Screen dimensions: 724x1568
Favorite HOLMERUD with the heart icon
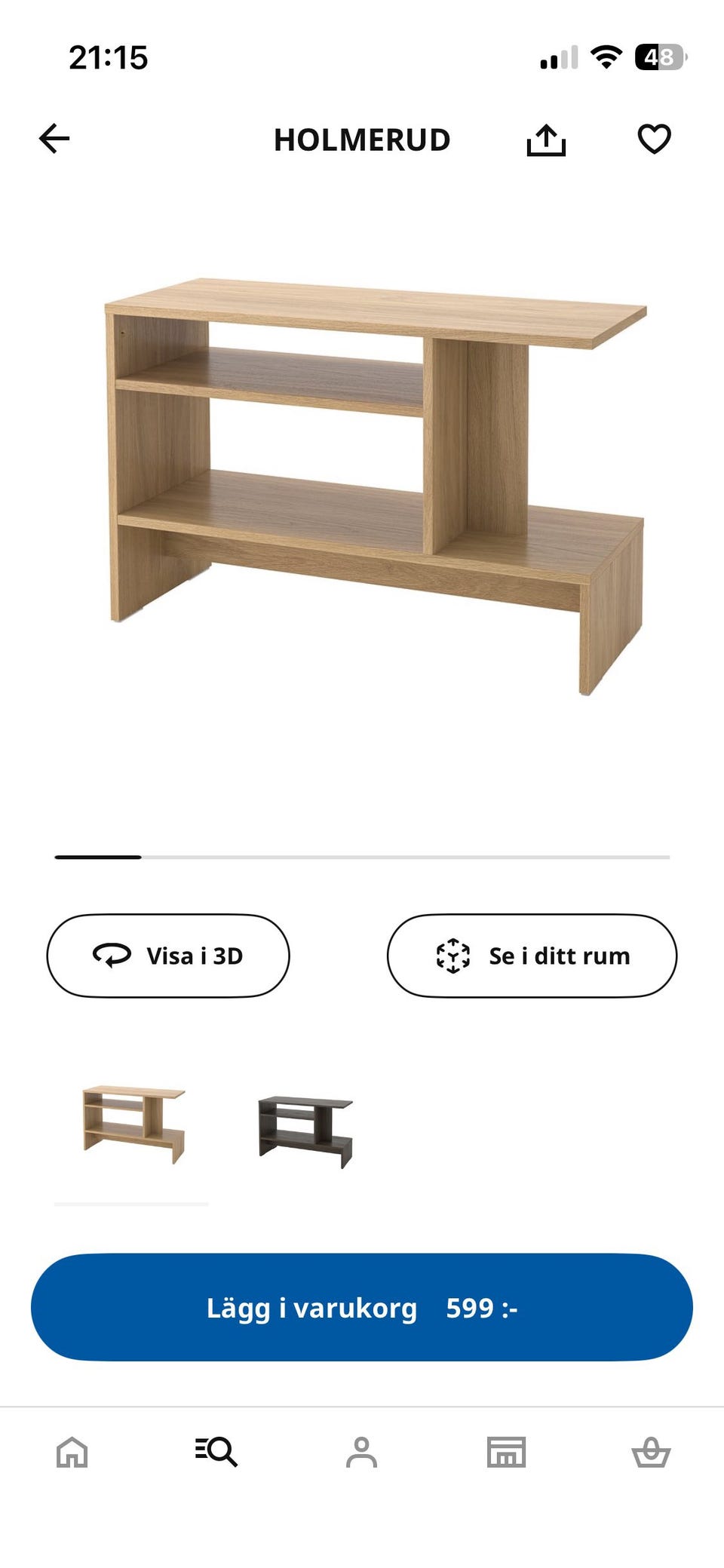click(655, 140)
